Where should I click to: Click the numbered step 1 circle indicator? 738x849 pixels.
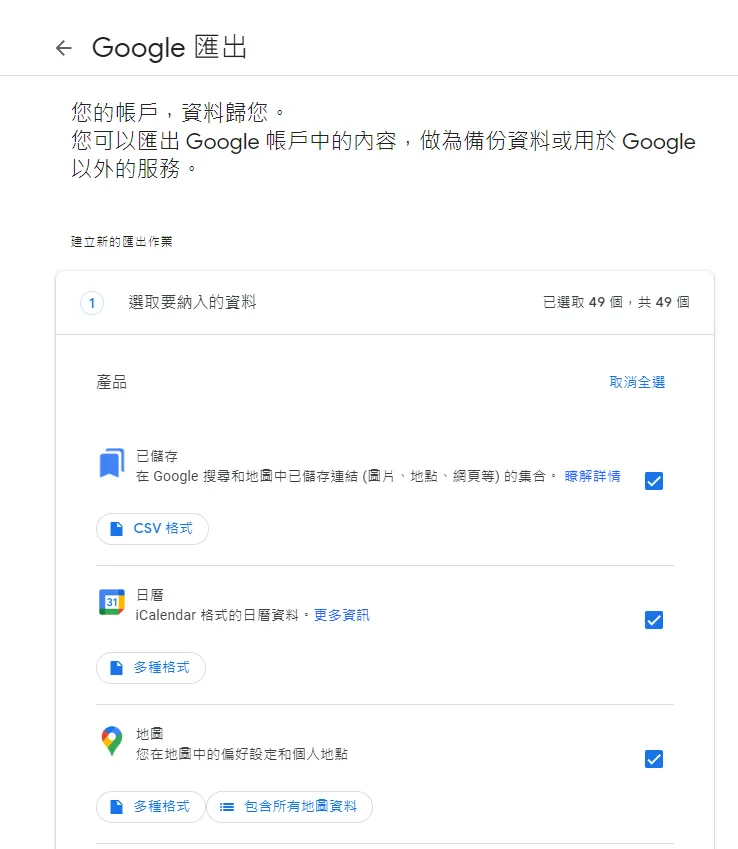[x=91, y=302]
